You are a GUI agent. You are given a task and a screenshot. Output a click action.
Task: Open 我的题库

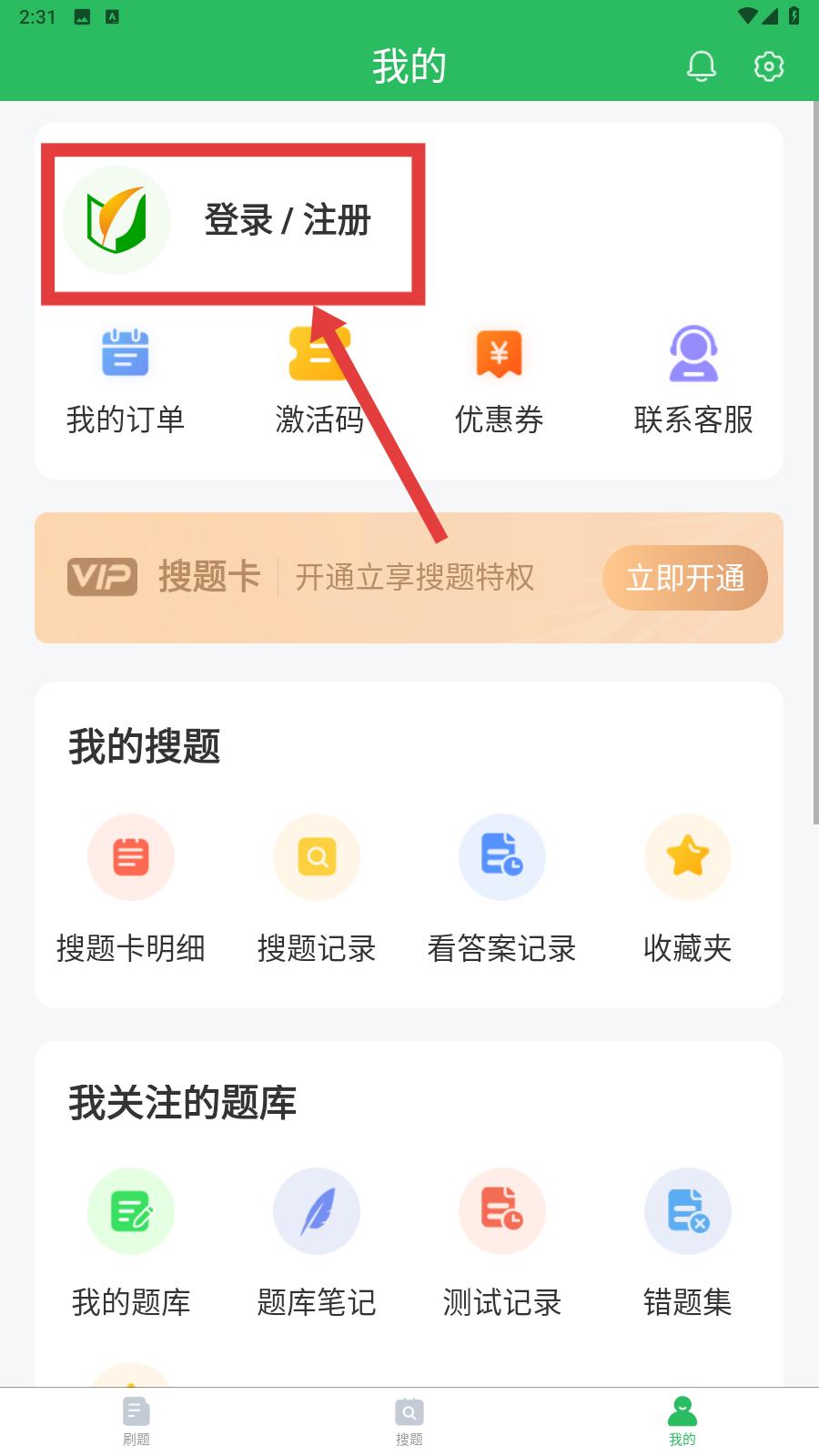pos(131,1244)
